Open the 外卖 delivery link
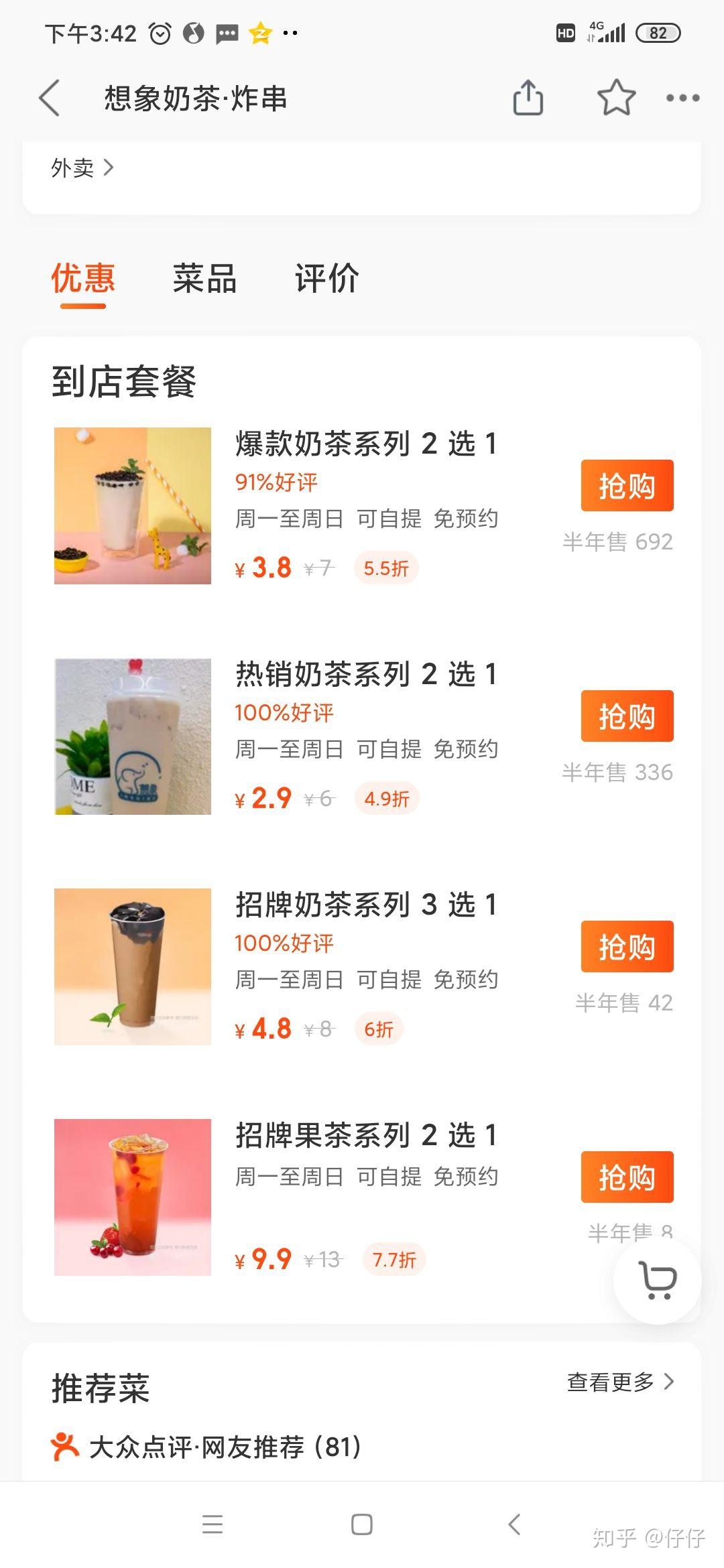724x1568 pixels. 82,168
